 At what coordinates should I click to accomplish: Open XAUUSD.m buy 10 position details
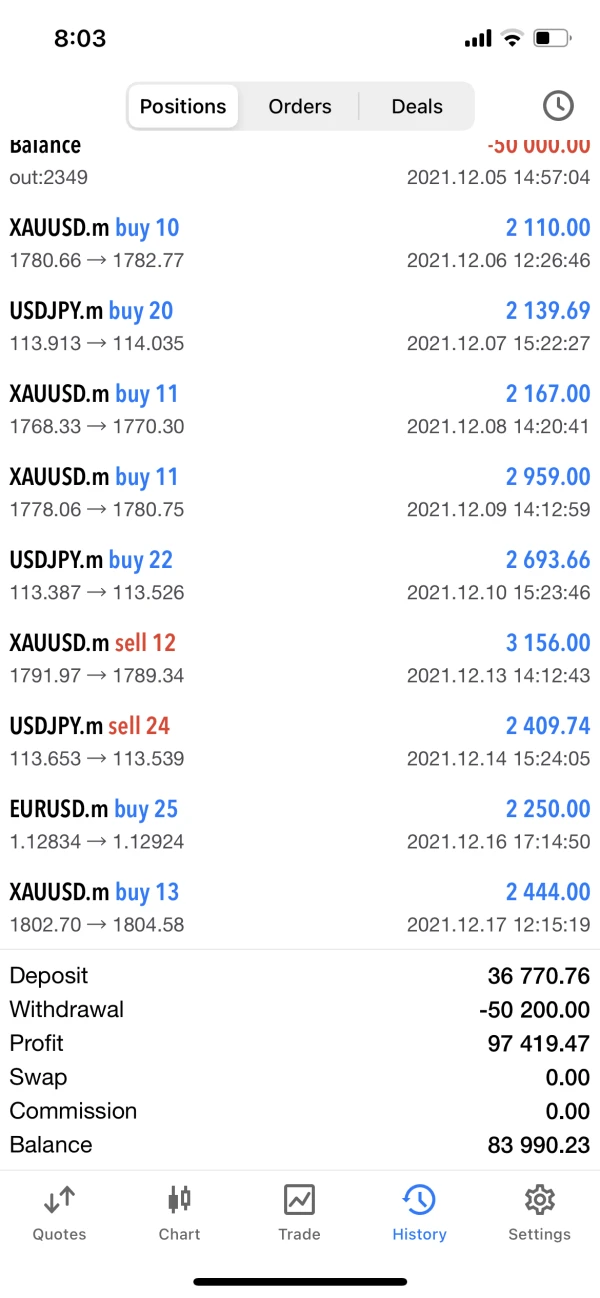[300, 243]
